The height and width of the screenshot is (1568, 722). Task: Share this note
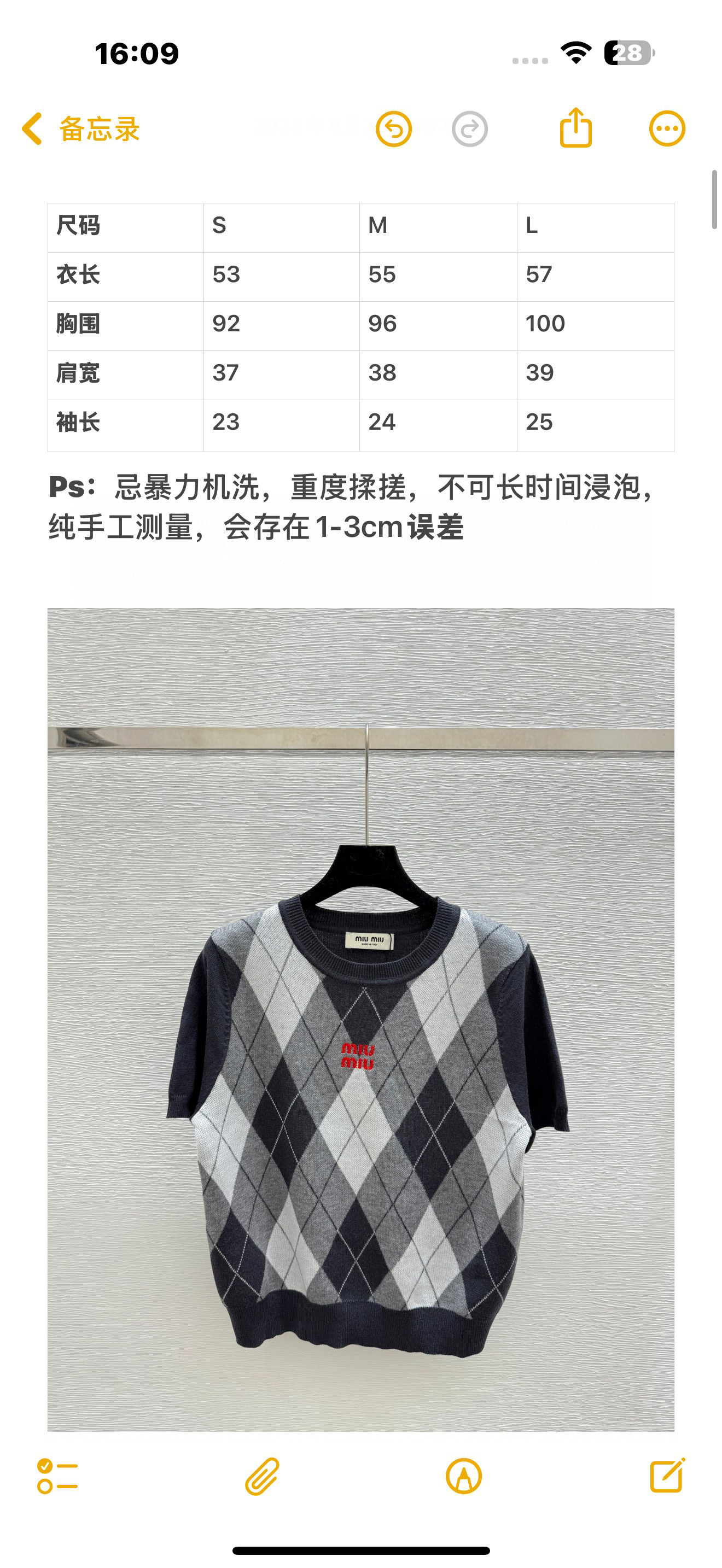[575, 128]
